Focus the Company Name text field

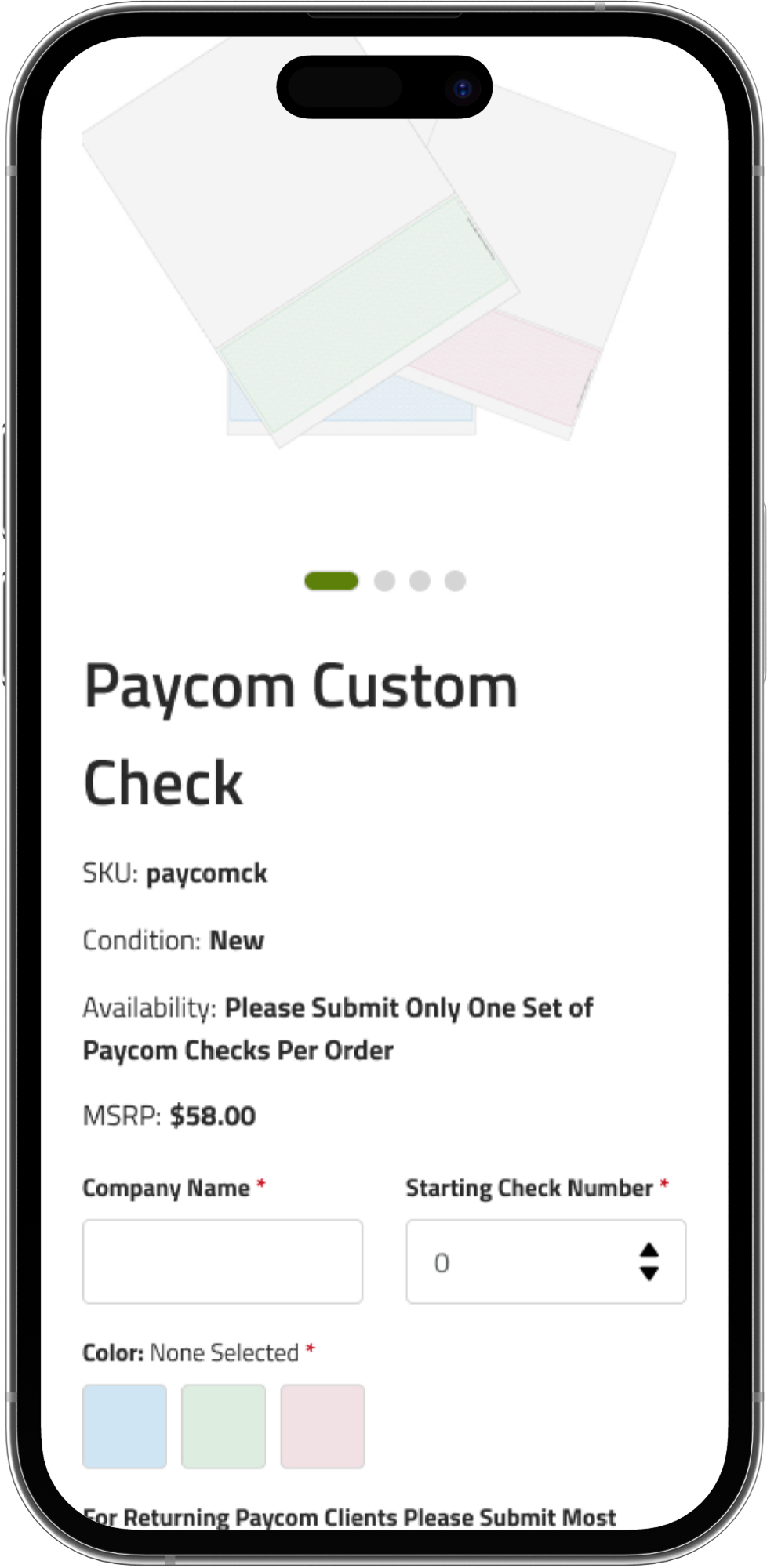[223, 1261]
